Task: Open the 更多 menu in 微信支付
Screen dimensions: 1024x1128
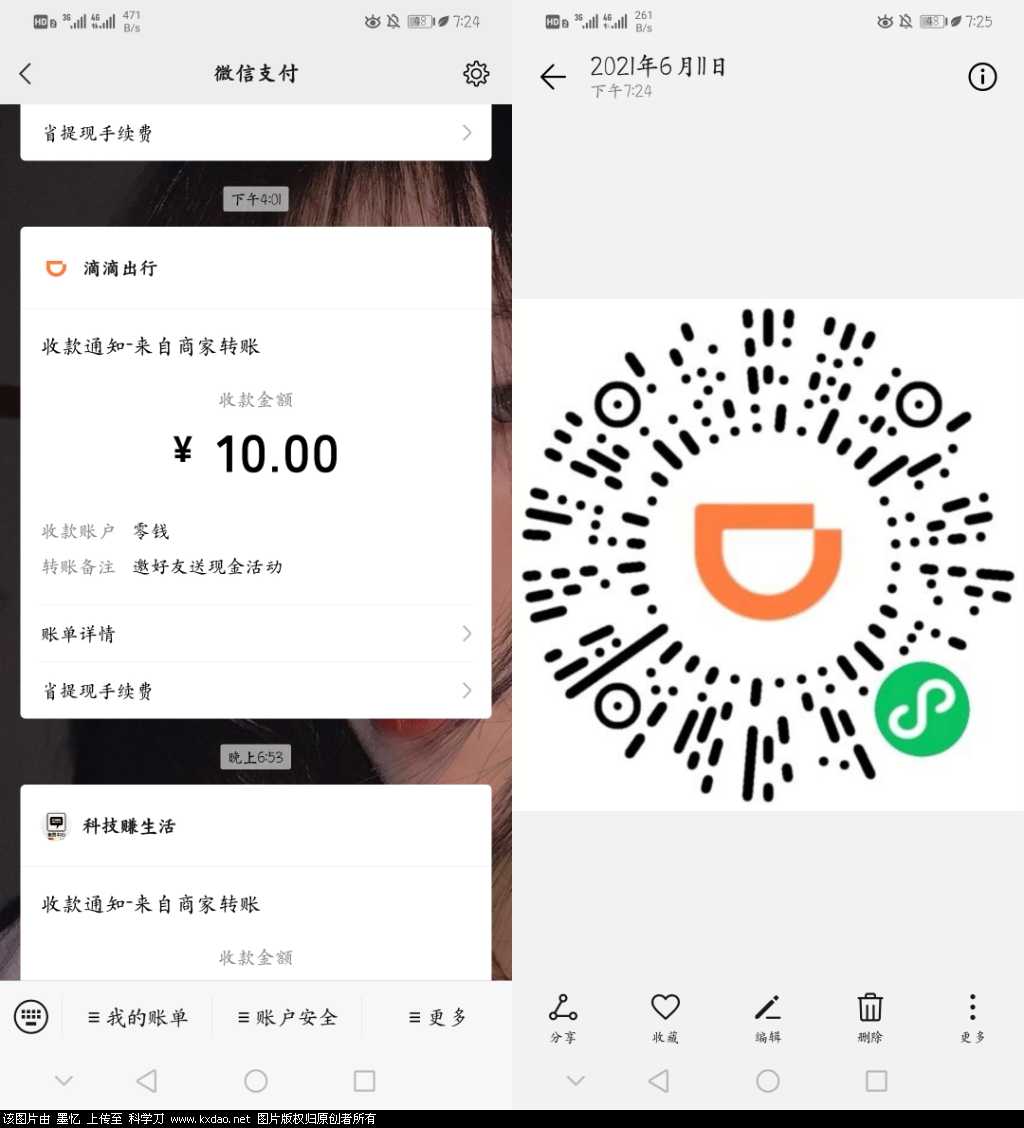Action: [438, 1017]
